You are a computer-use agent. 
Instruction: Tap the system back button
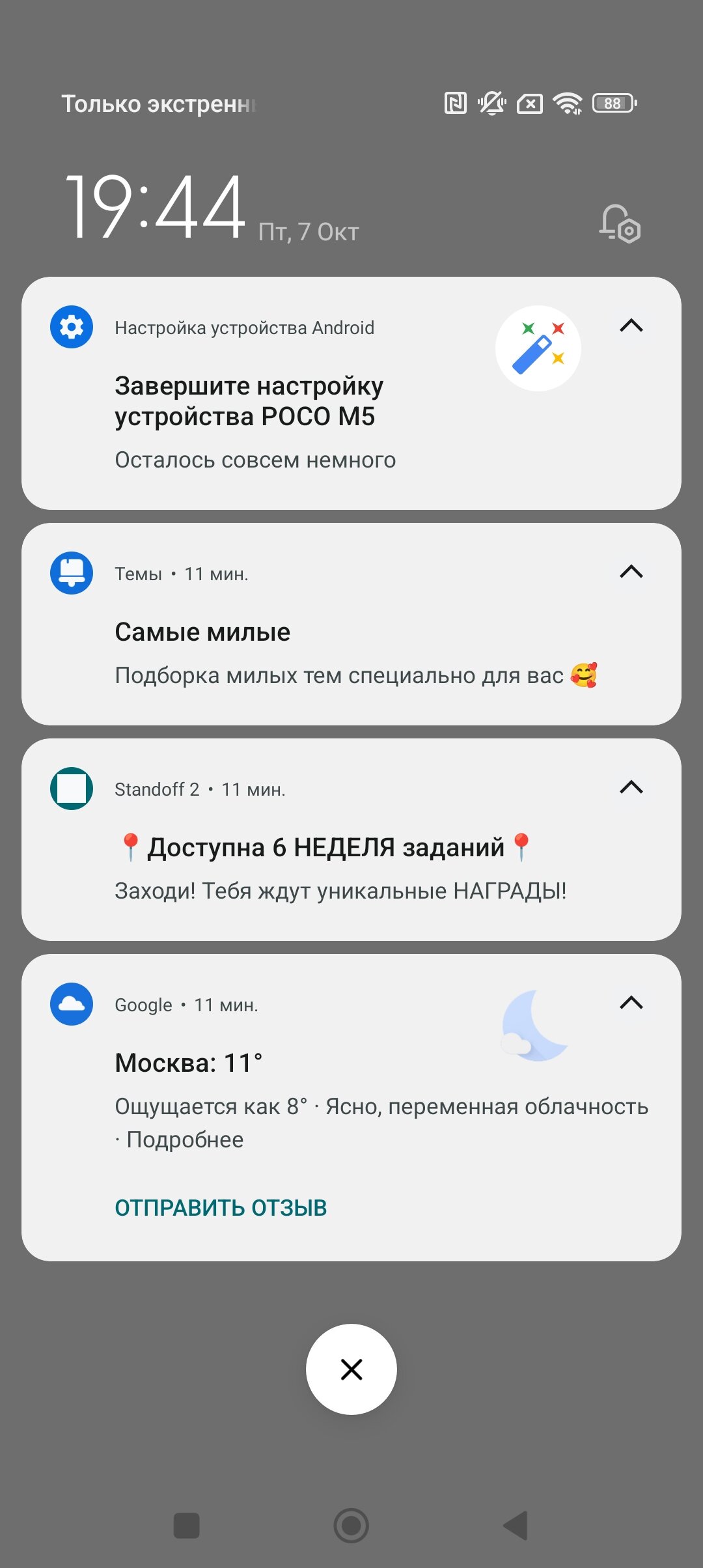[516, 1526]
